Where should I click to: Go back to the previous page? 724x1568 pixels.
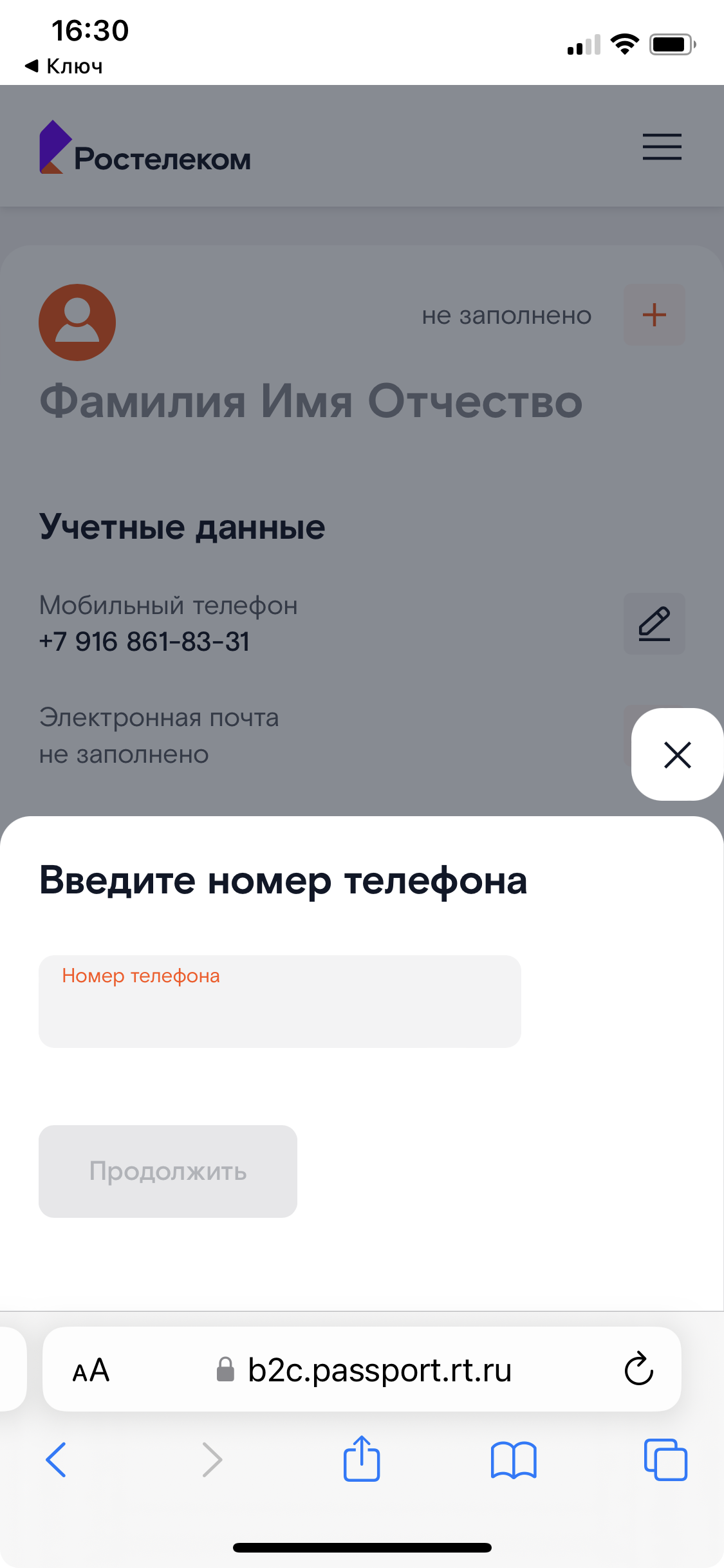(56, 1460)
